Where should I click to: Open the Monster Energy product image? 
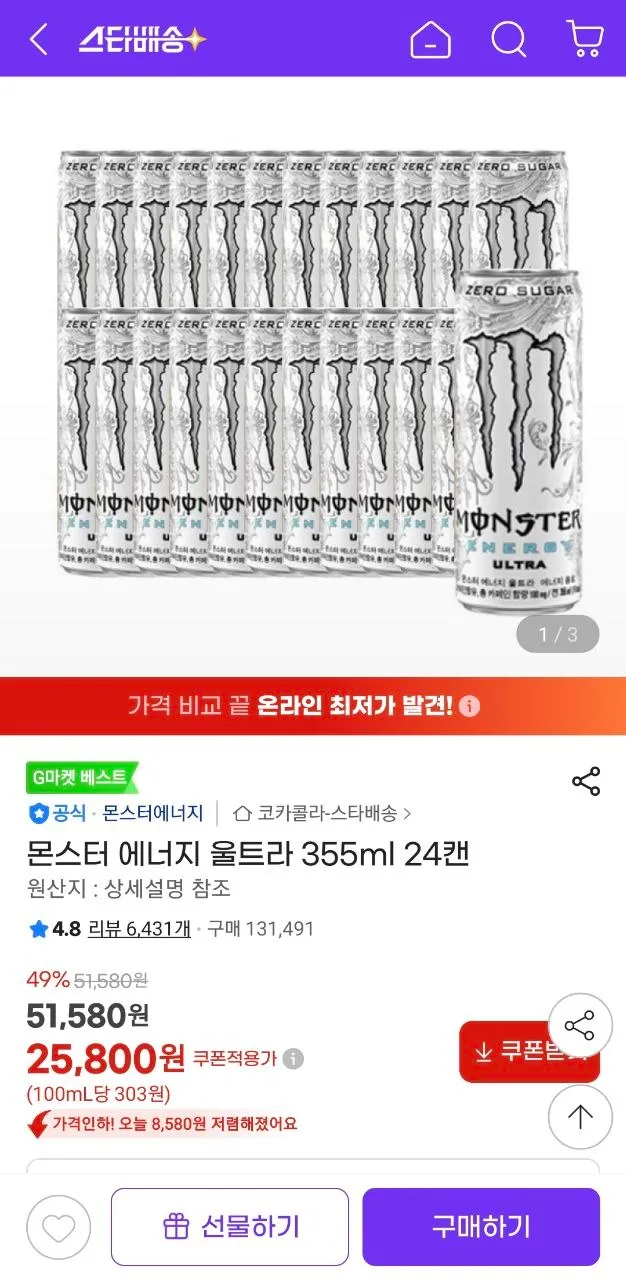(313, 380)
